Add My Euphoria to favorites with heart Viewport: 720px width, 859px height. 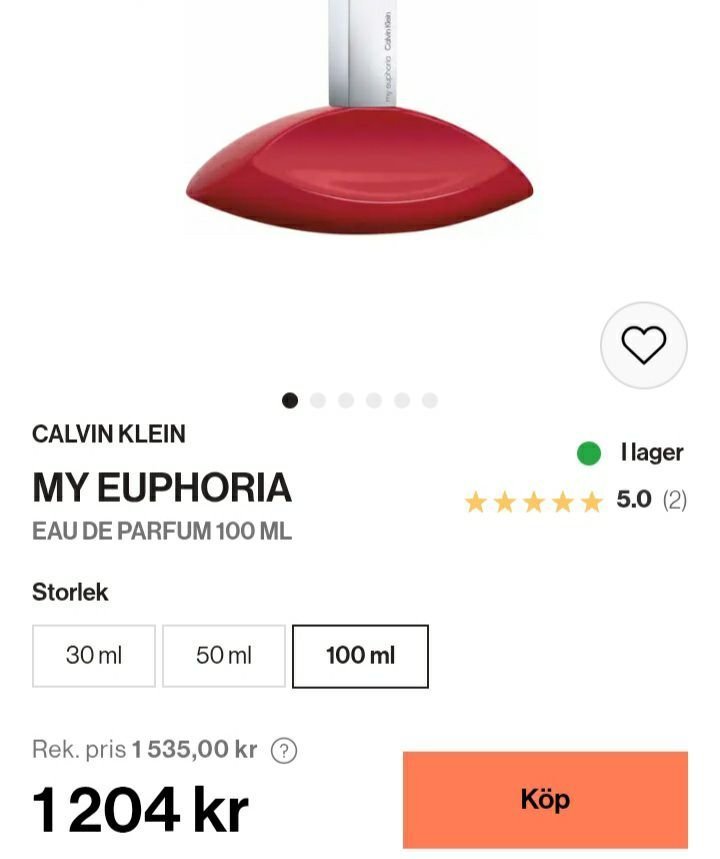point(643,346)
